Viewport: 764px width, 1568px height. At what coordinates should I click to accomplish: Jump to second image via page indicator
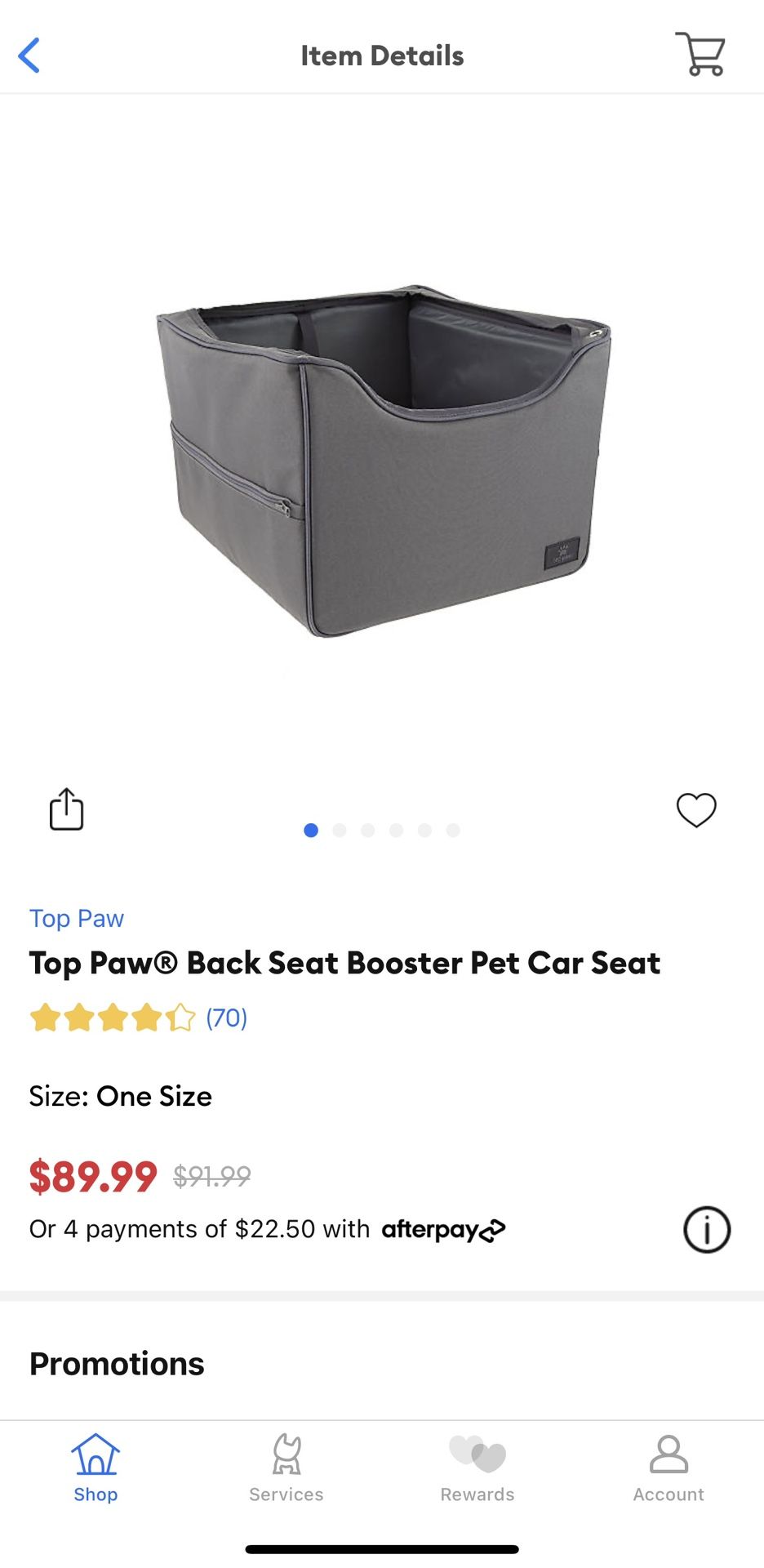[x=340, y=831]
